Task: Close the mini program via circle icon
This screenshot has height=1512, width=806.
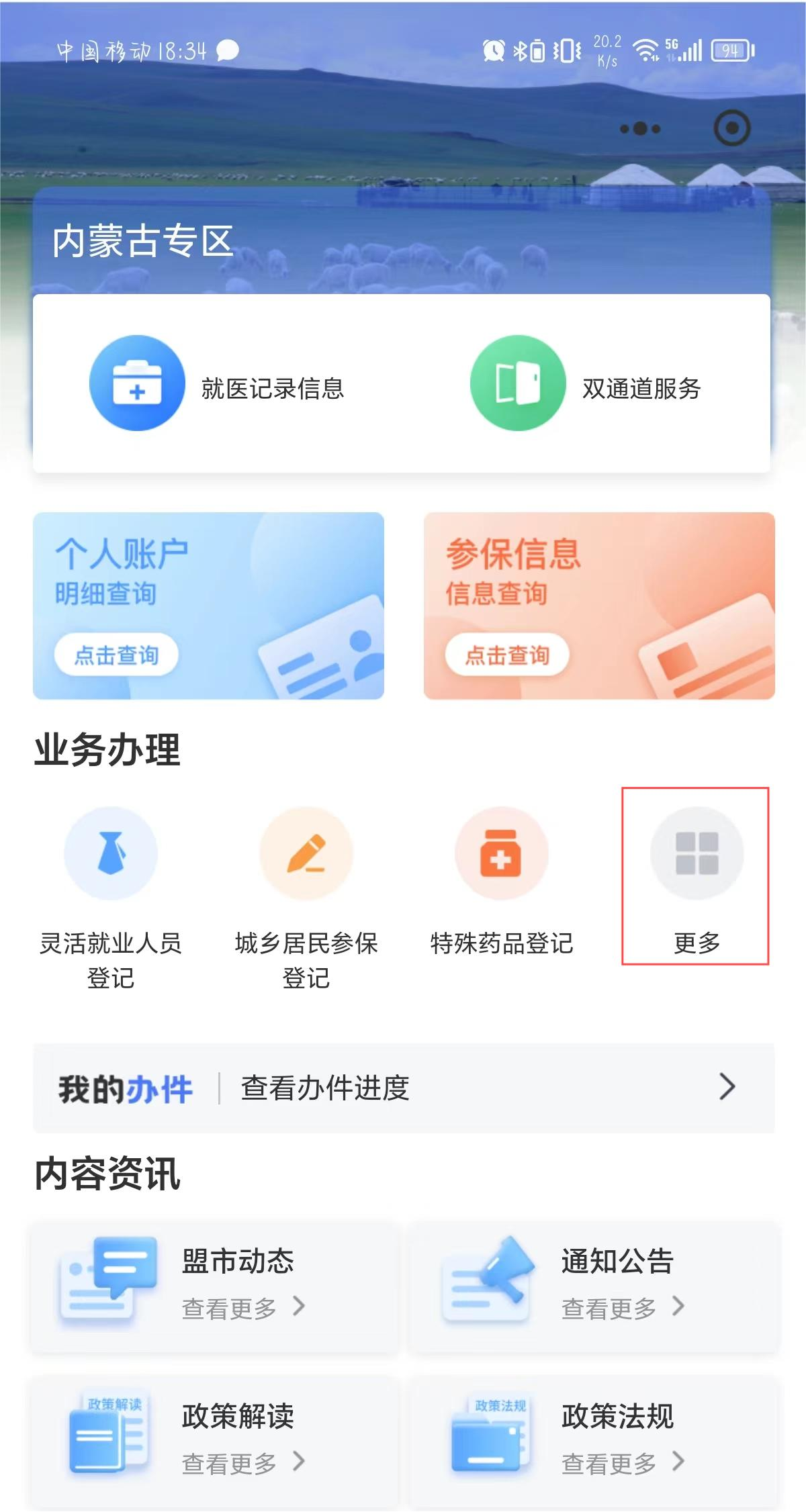Action: (731, 128)
